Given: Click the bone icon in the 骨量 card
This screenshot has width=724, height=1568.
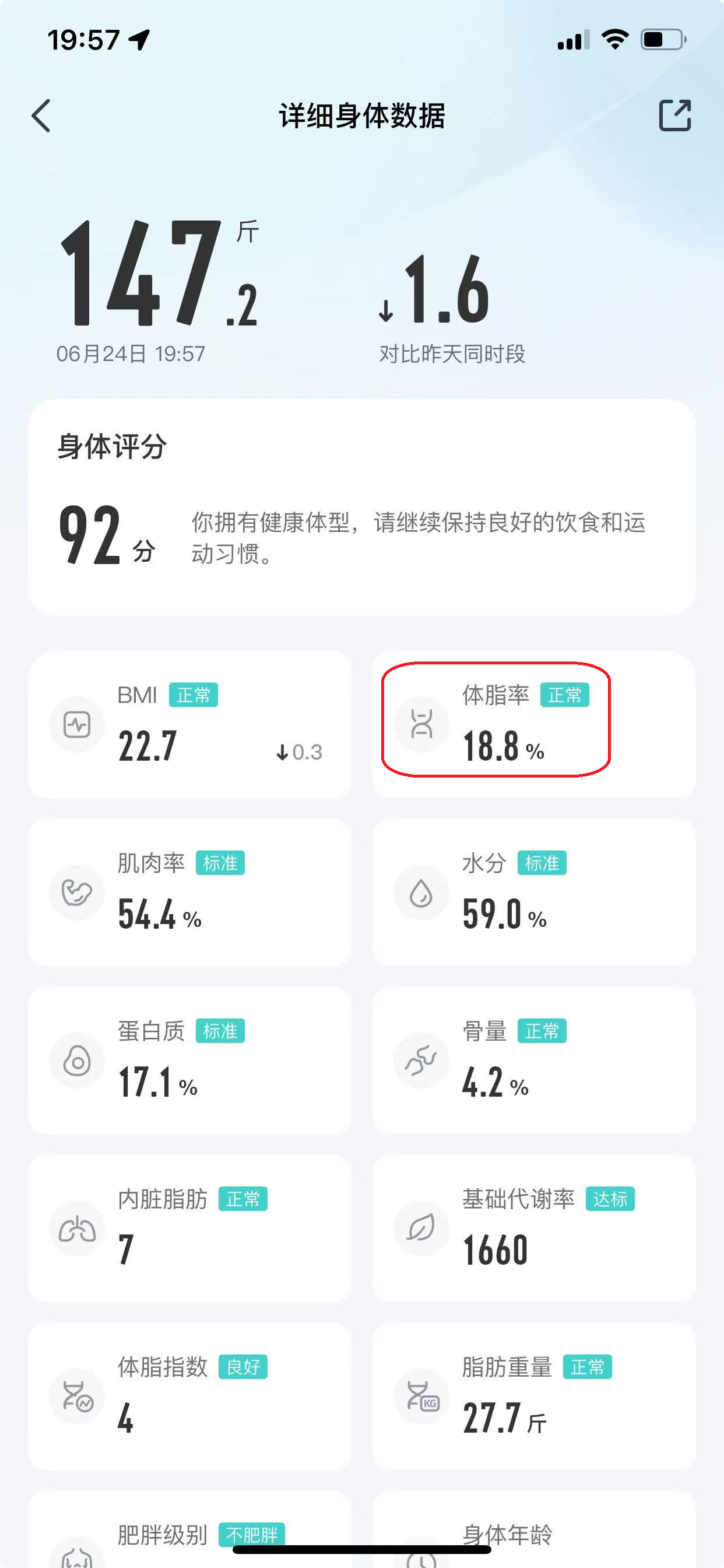Looking at the screenshot, I should (422, 1060).
